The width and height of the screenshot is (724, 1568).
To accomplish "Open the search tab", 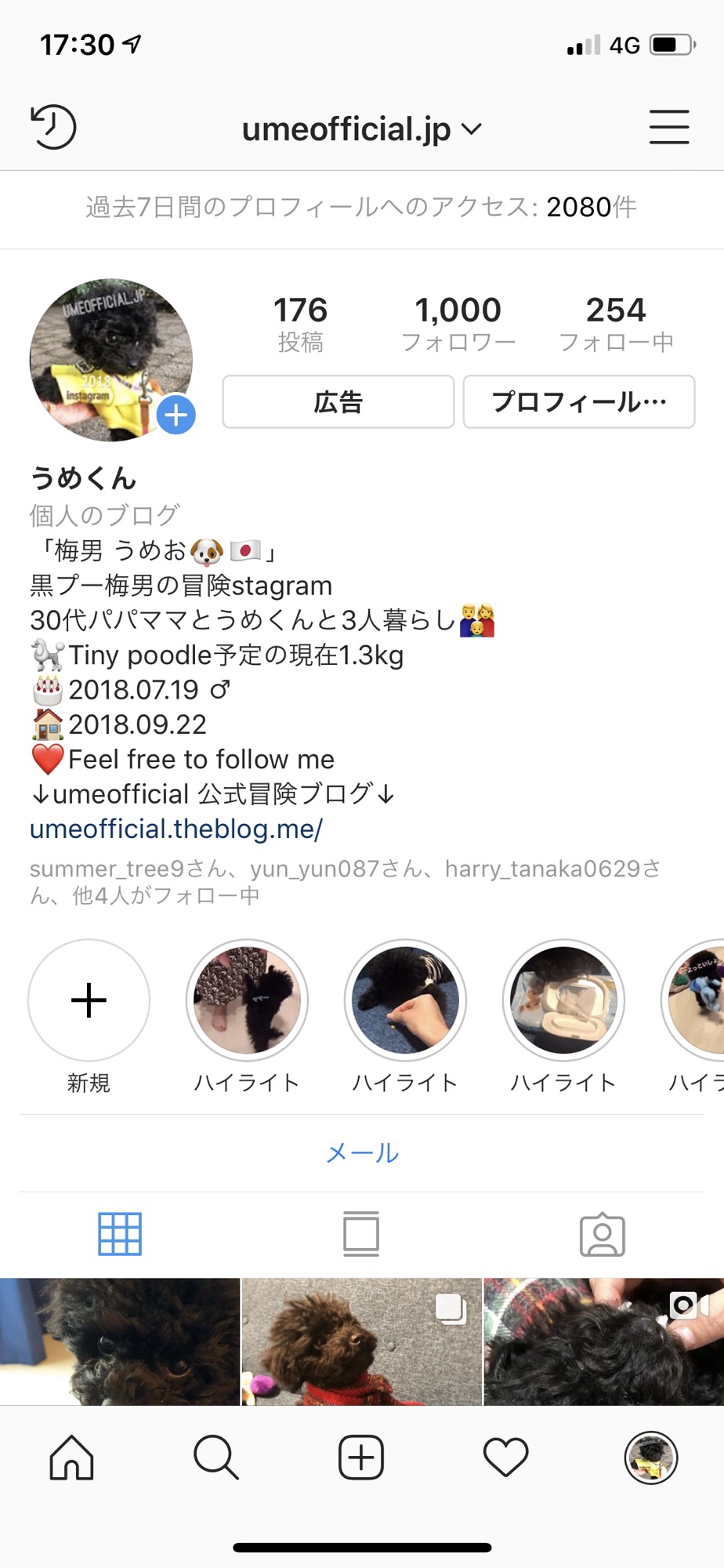I will (216, 1457).
